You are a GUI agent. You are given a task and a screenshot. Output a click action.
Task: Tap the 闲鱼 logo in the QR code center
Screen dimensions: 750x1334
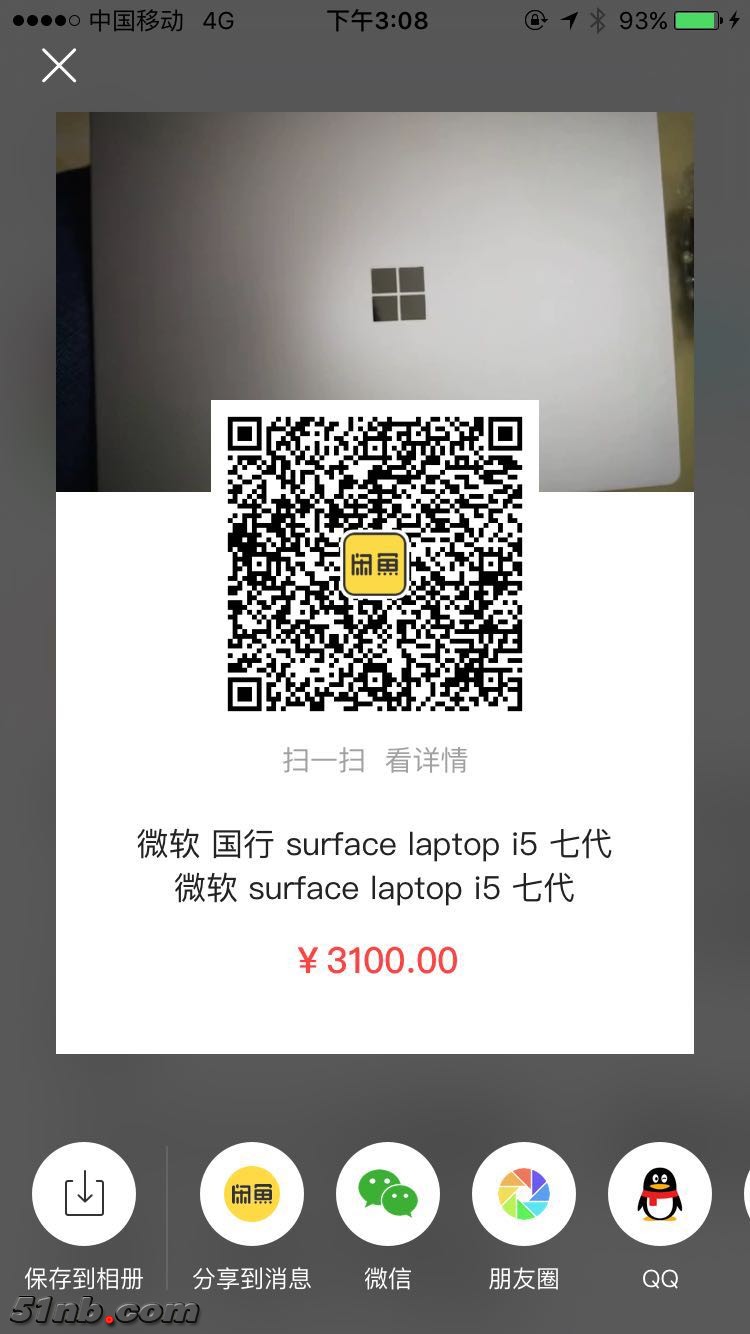pyautogui.click(x=374, y=563)
